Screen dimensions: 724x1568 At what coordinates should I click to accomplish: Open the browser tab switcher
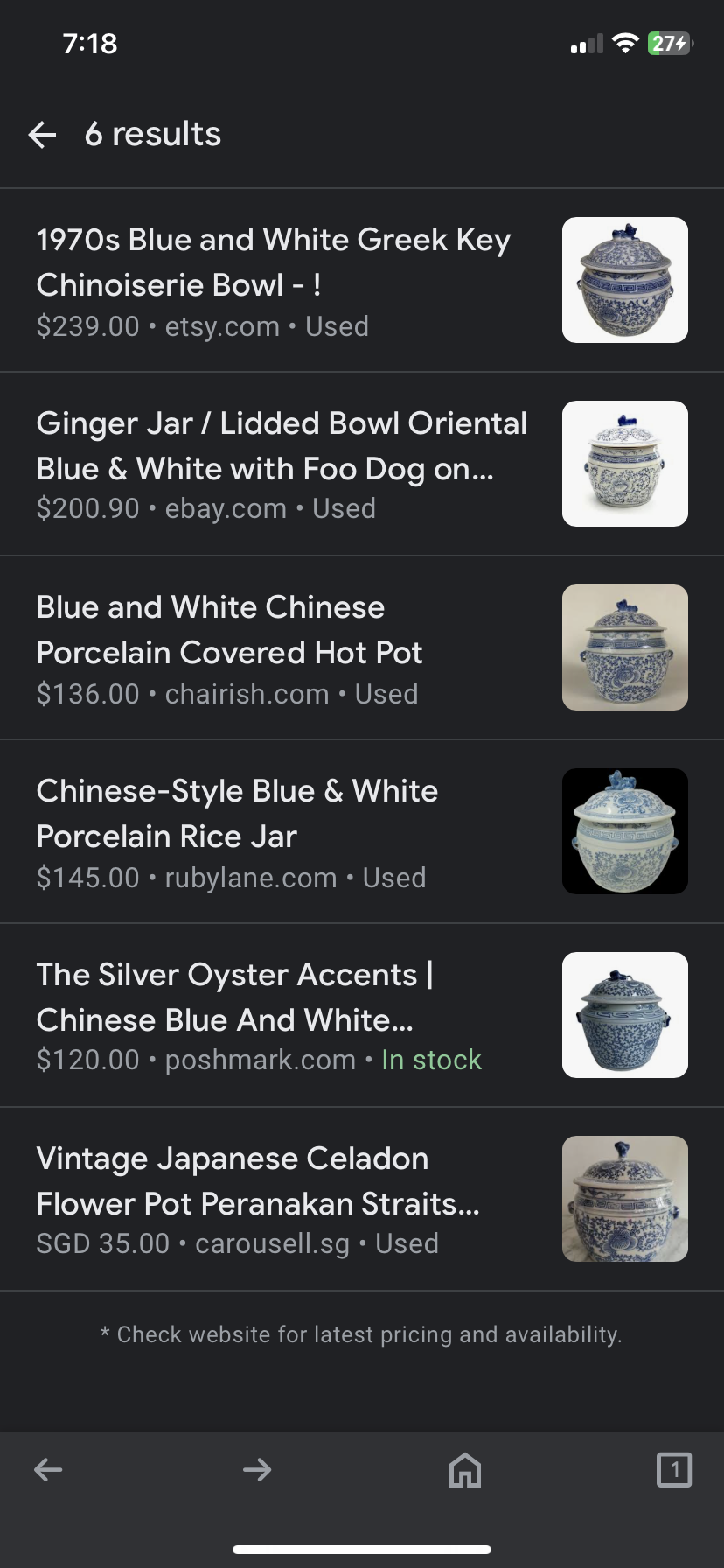click(673, 1469)
